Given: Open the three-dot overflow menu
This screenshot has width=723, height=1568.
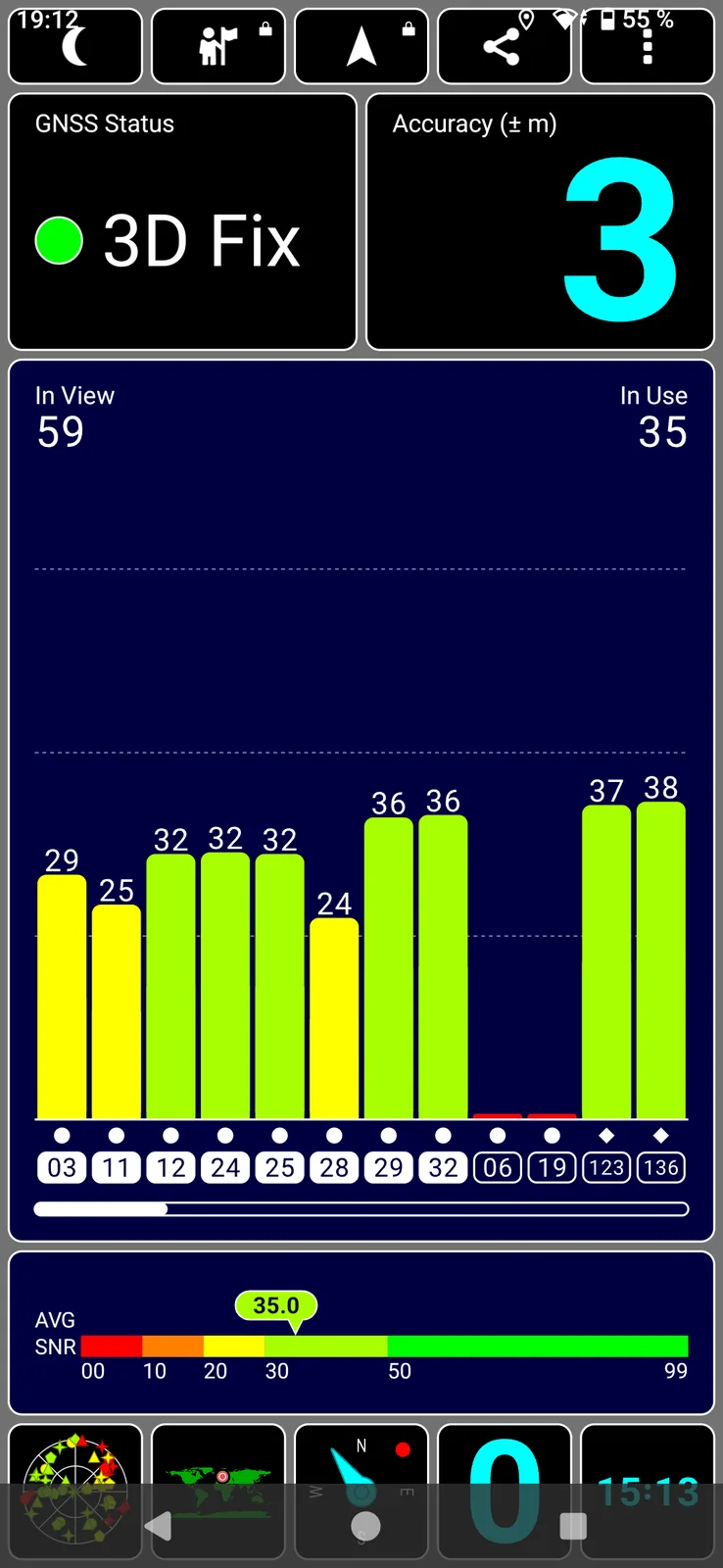Looking at the screenshot, I should [647, 46].
